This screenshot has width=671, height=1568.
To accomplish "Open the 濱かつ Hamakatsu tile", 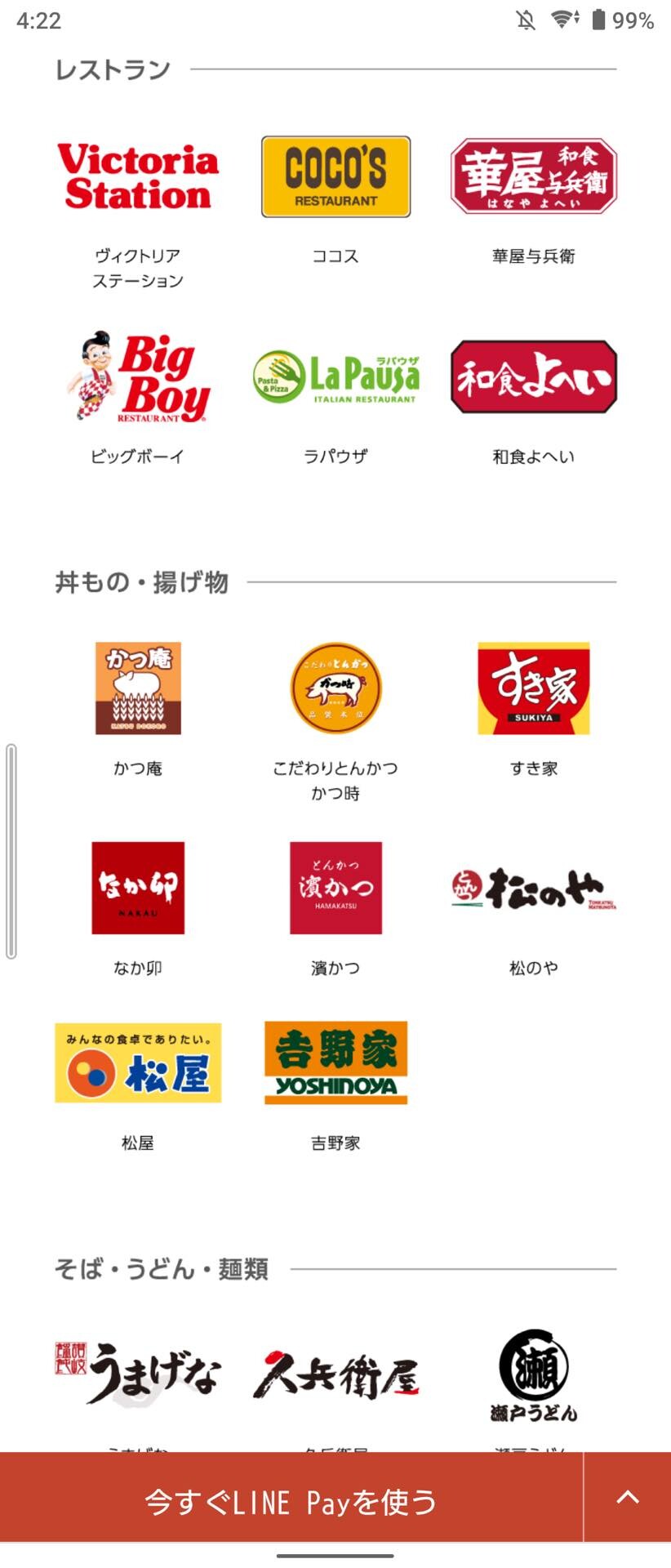I will click(x=335, y=888).
